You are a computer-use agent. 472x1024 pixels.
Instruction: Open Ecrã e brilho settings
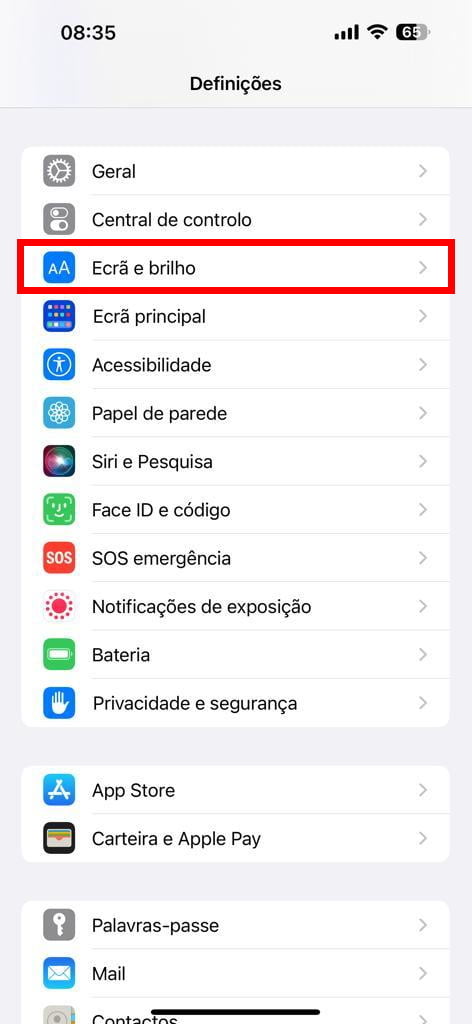pyautogui.click(x=236, y=268)
